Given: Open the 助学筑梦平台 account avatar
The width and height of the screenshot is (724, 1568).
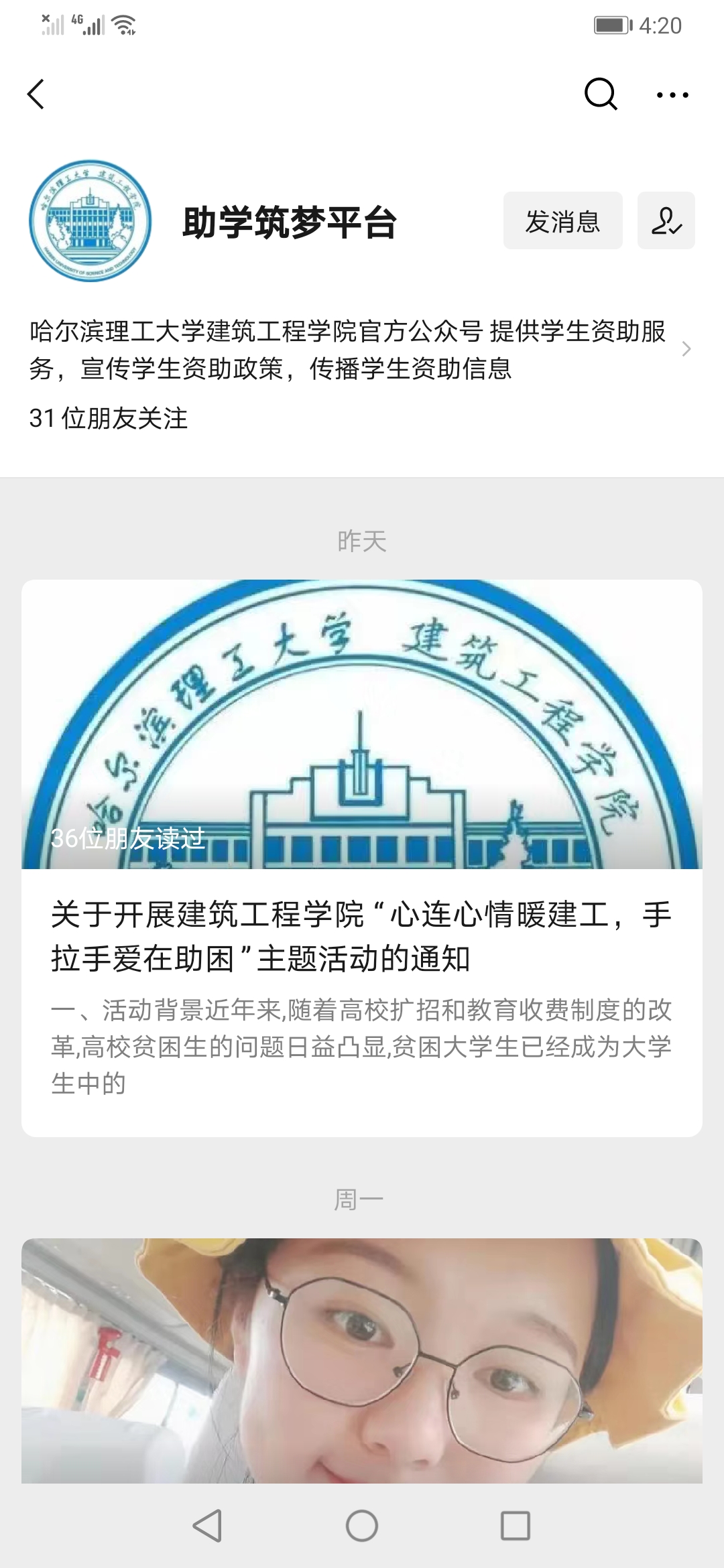Looking at the screenshot, I should 90,220.
